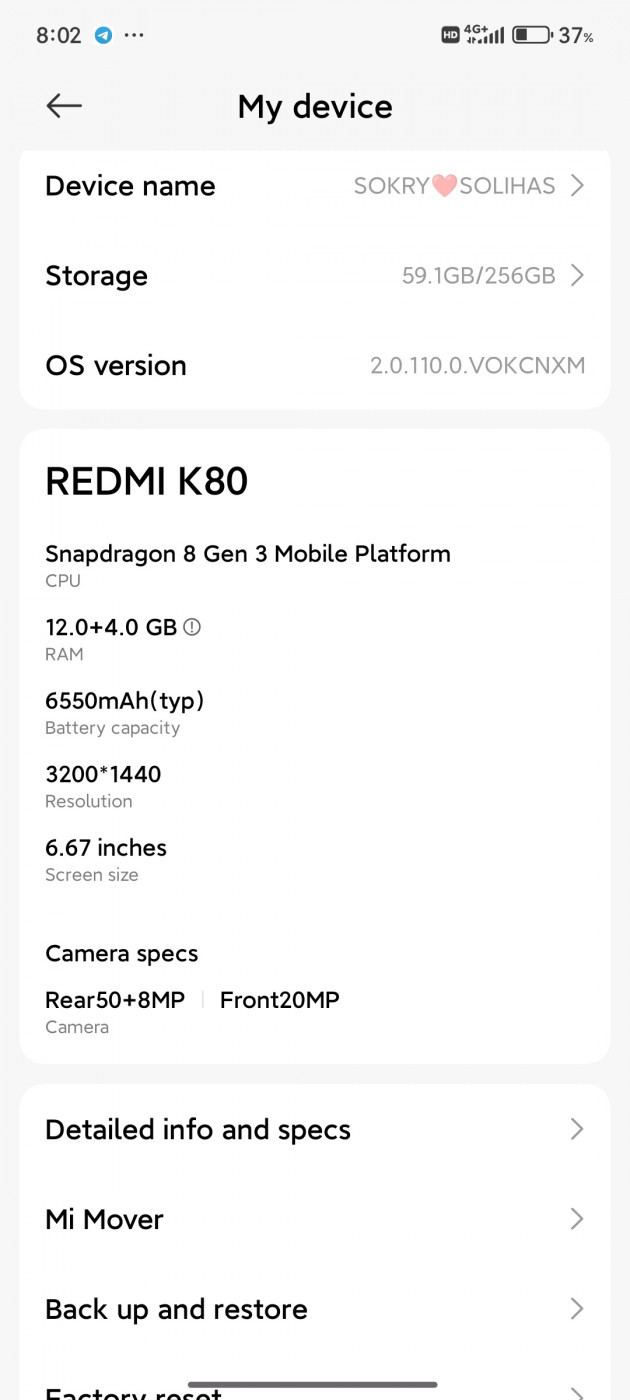Open Mi Mover

click(x=315, y=1220)
